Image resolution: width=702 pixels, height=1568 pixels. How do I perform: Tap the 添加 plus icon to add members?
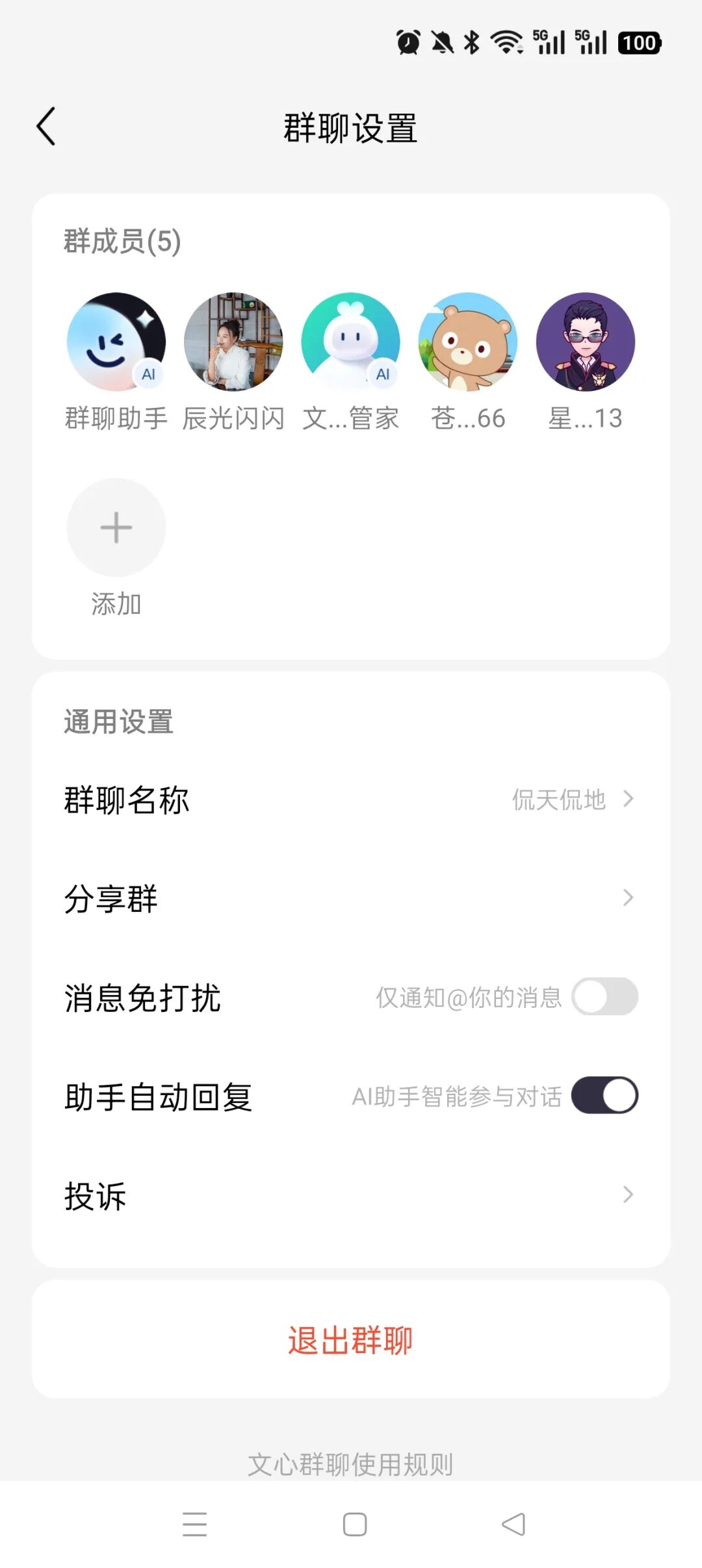(115, 528)
